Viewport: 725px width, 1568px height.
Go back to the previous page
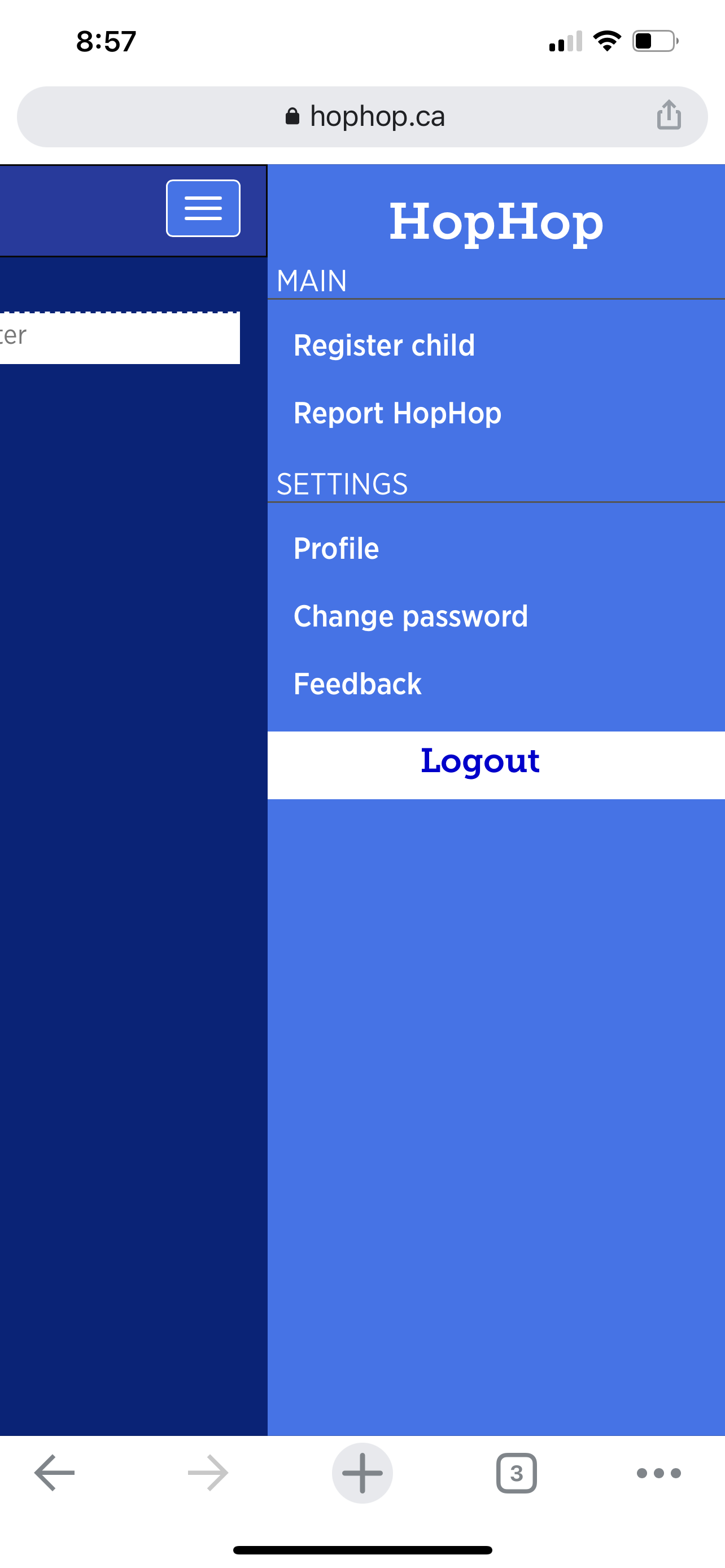click(x=55, y=1473)
